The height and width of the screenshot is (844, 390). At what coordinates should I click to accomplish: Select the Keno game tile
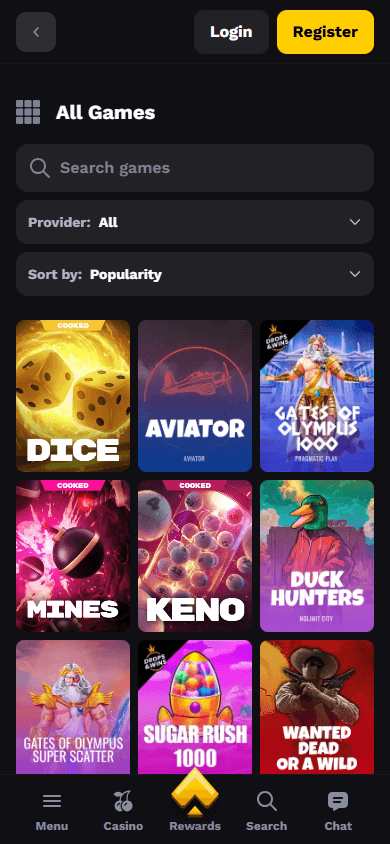click(x=195, y=556)
